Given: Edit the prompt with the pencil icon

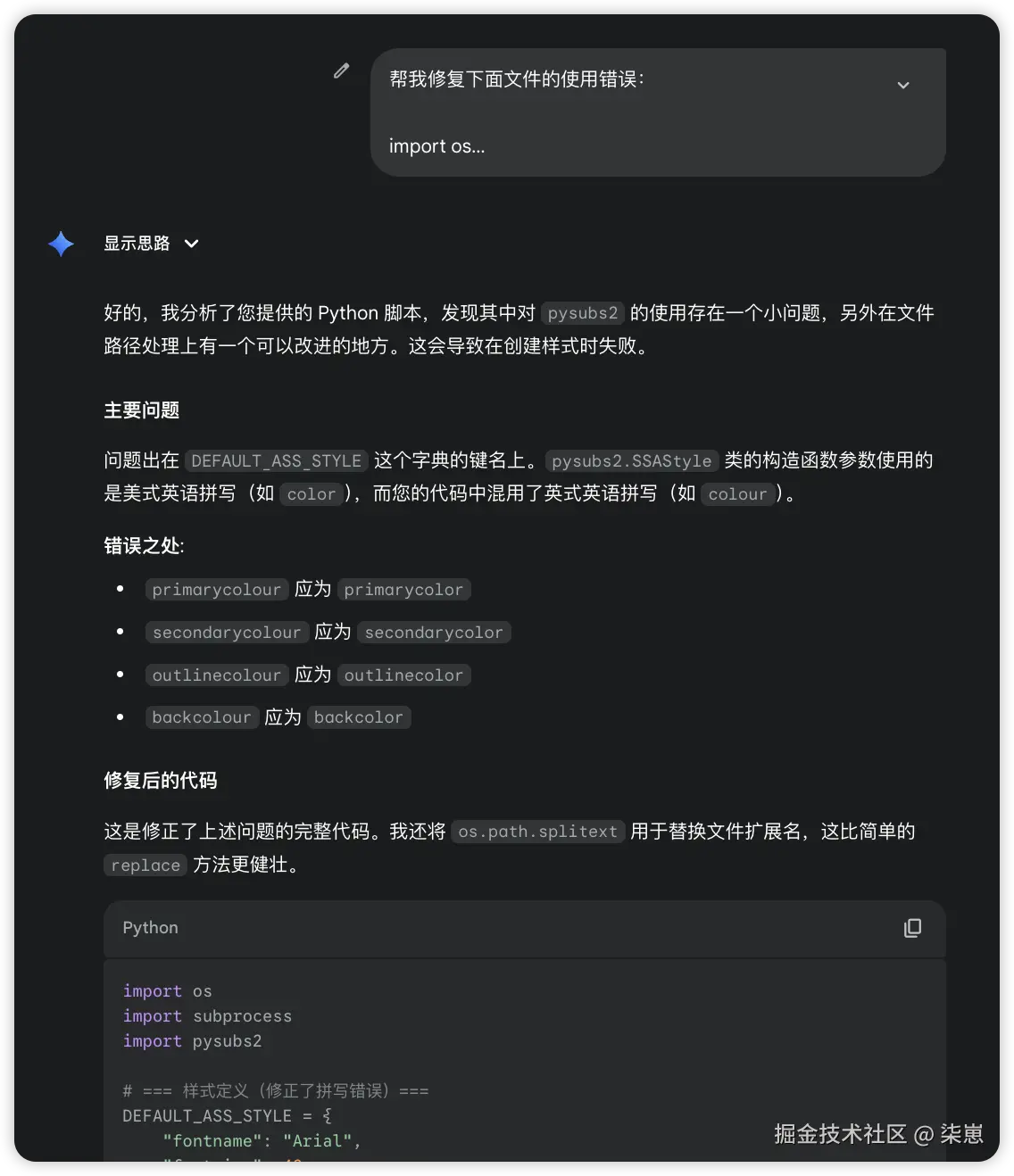Looking at the screenshot, I should pyautogui.click(x=341, y=70).
